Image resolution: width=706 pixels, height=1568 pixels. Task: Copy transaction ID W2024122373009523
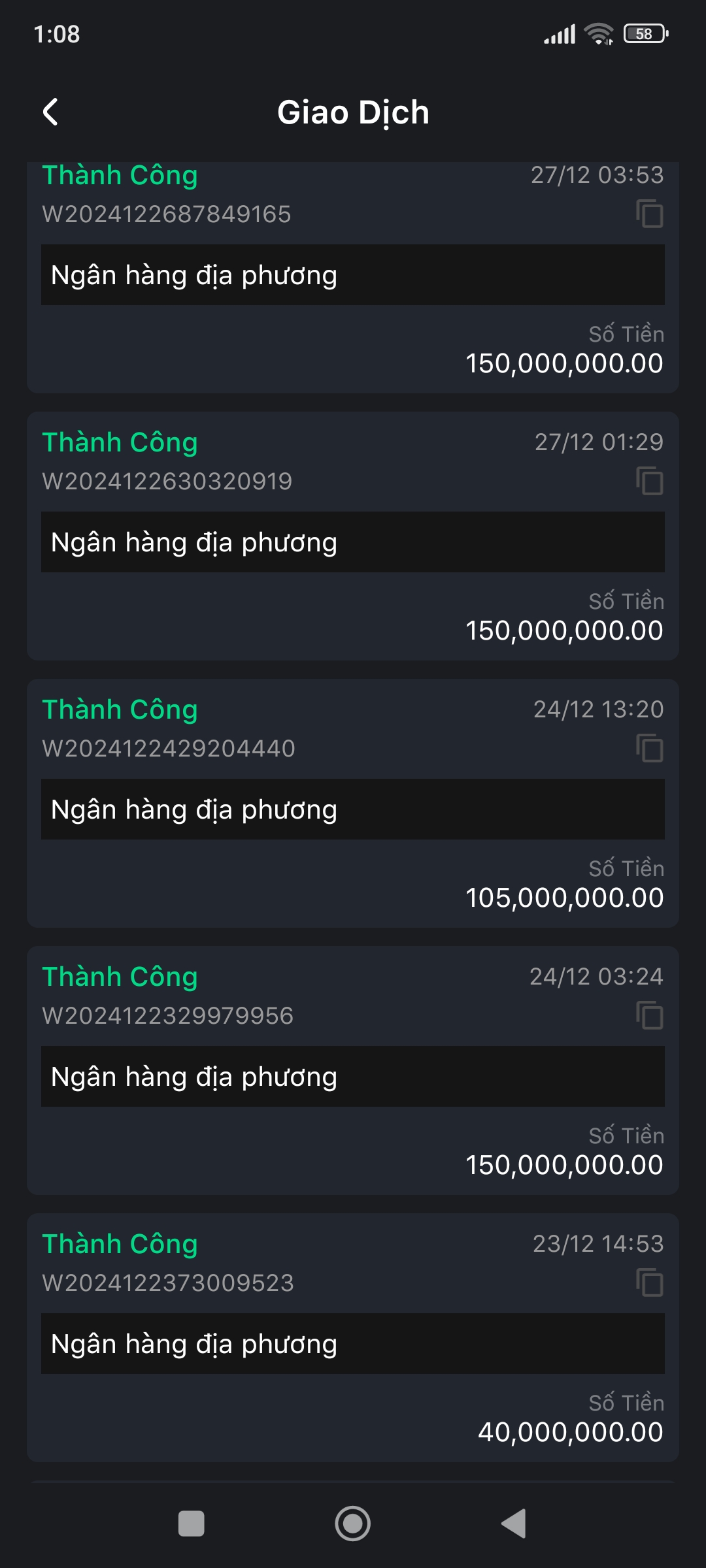point(650,1283)
